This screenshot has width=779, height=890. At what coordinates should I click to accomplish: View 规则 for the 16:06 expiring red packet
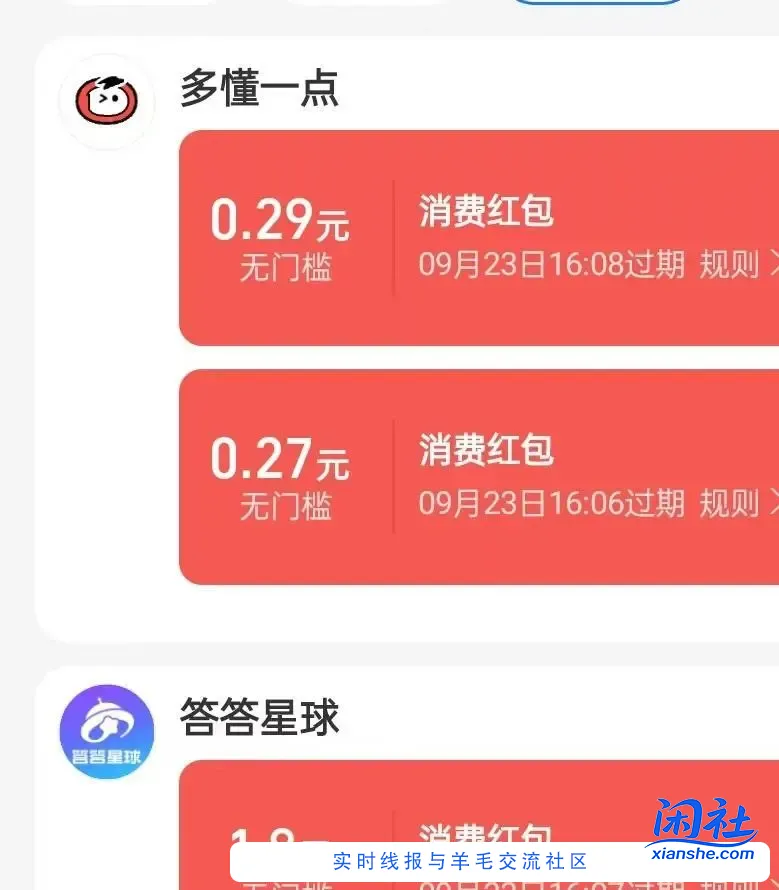pyautogui.click(x=740, y=504)
